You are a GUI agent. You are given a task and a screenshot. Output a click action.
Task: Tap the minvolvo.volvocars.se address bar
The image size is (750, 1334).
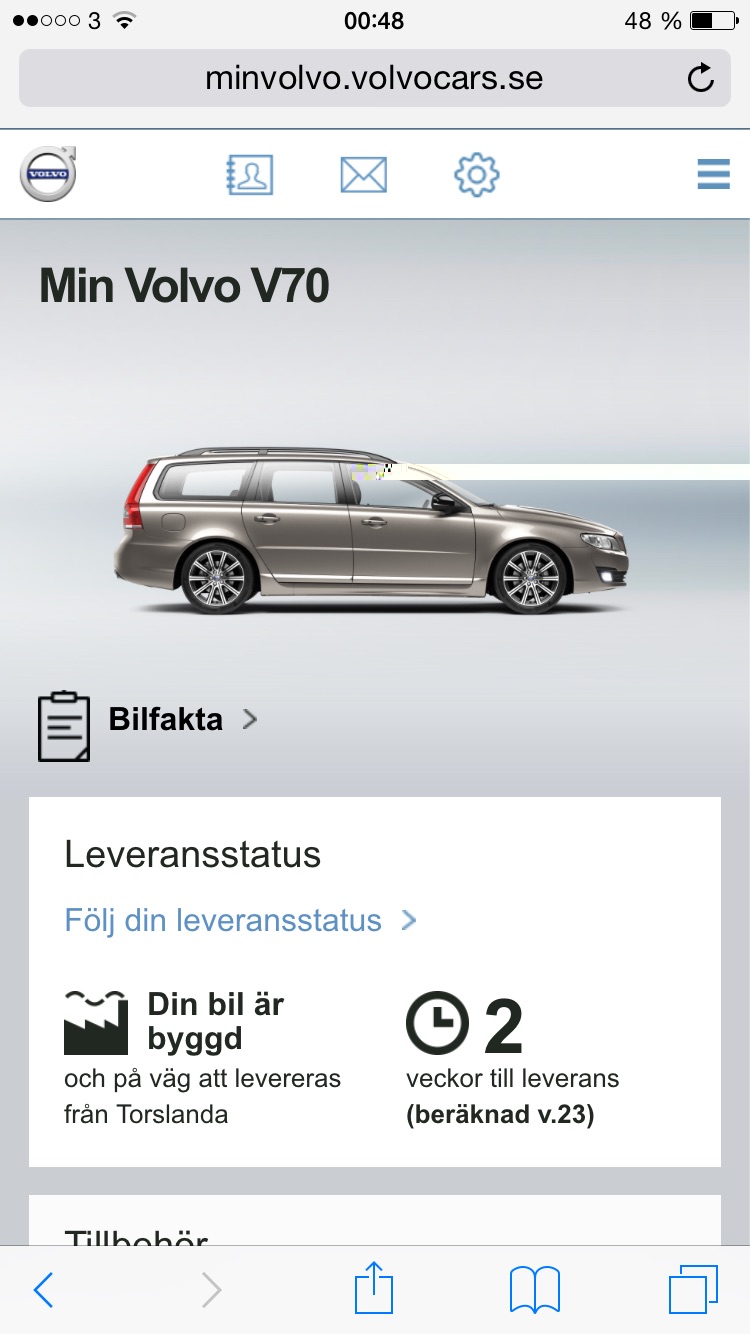pyautogui.click(x=374, y=78)
